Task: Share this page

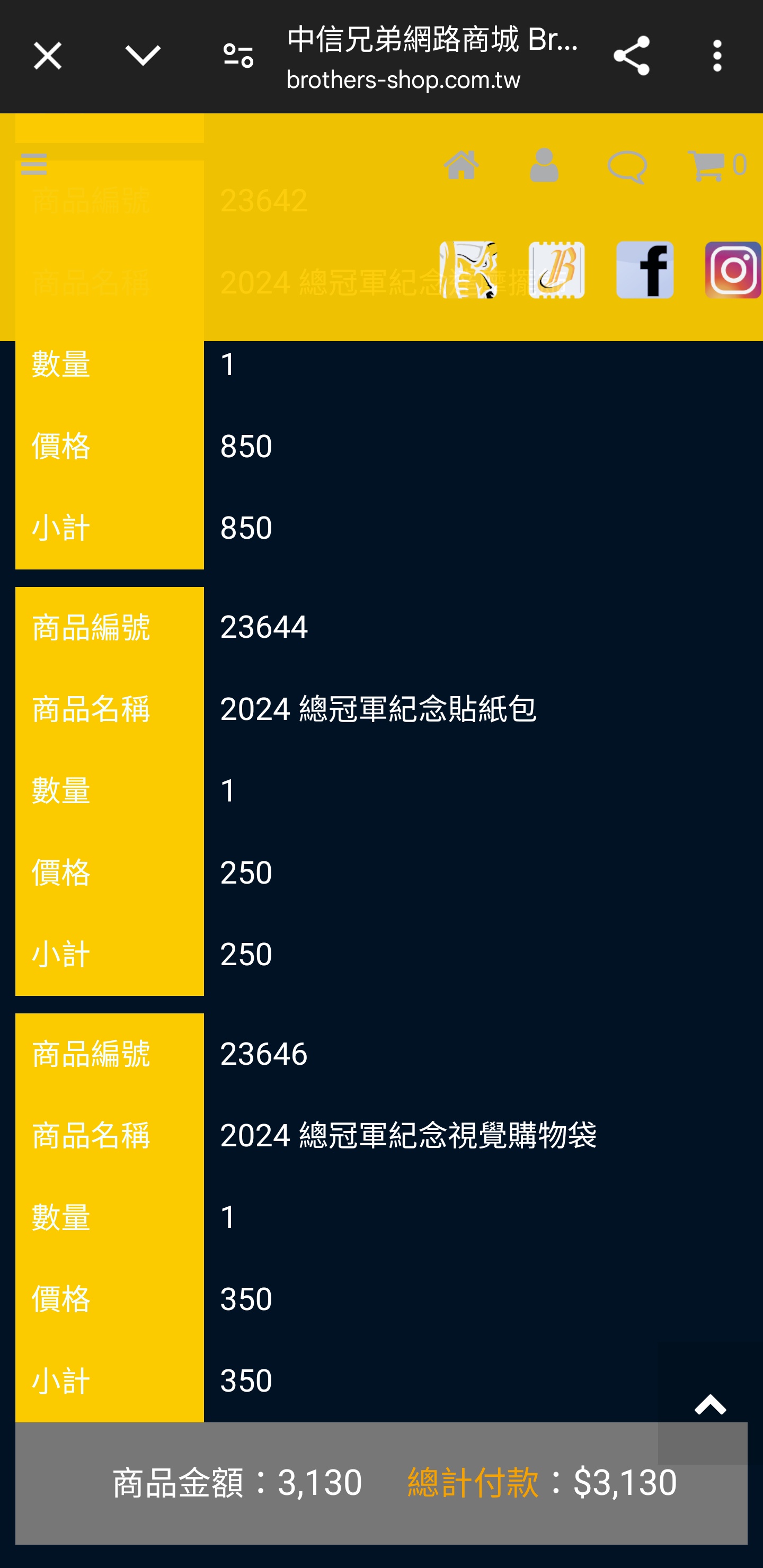Action: (x=631, y=56)
